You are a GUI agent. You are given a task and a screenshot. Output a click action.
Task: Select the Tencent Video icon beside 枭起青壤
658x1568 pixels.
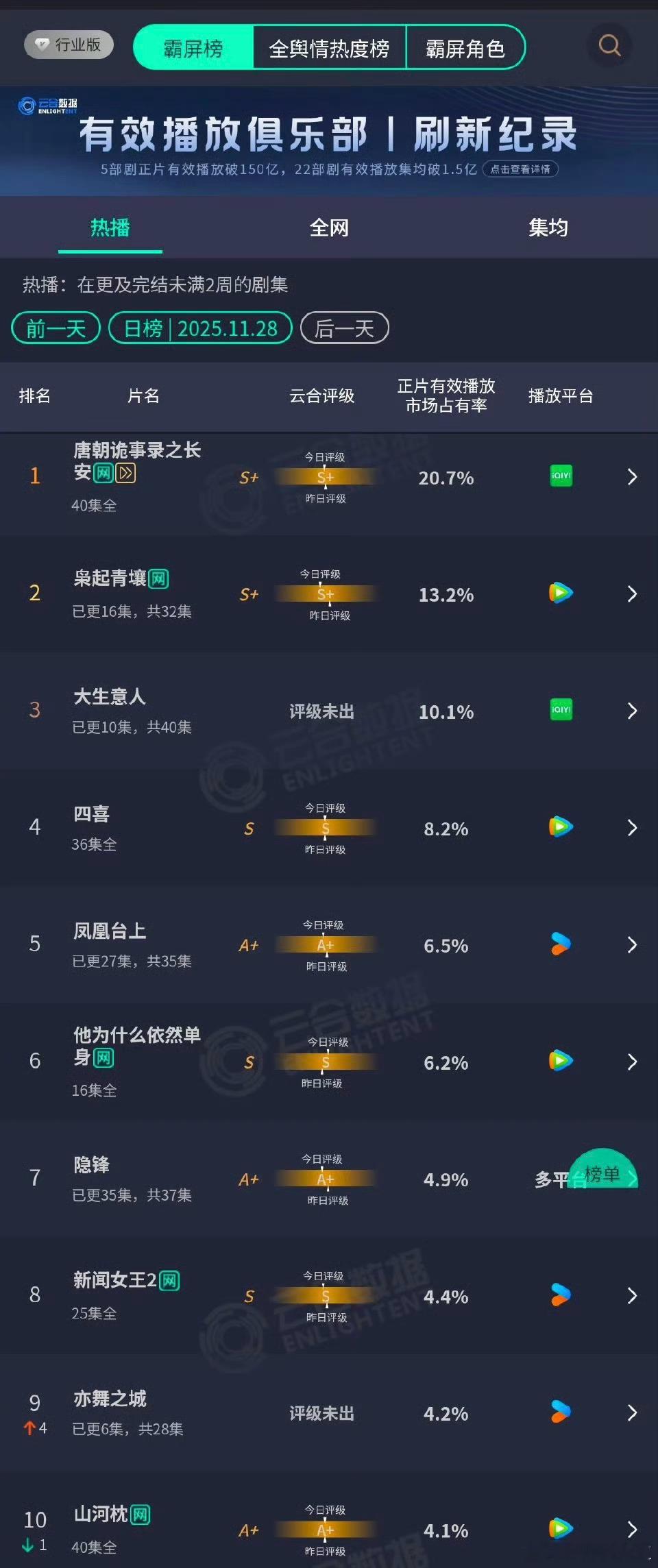pyautogui.click(x=561, y=593)
